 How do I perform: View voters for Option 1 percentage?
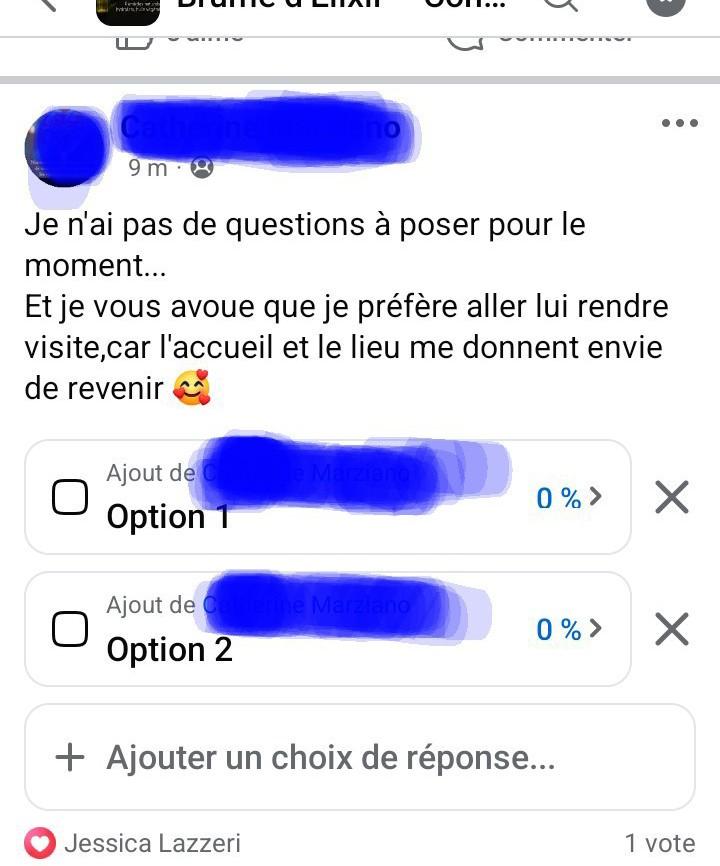(568, 497)
